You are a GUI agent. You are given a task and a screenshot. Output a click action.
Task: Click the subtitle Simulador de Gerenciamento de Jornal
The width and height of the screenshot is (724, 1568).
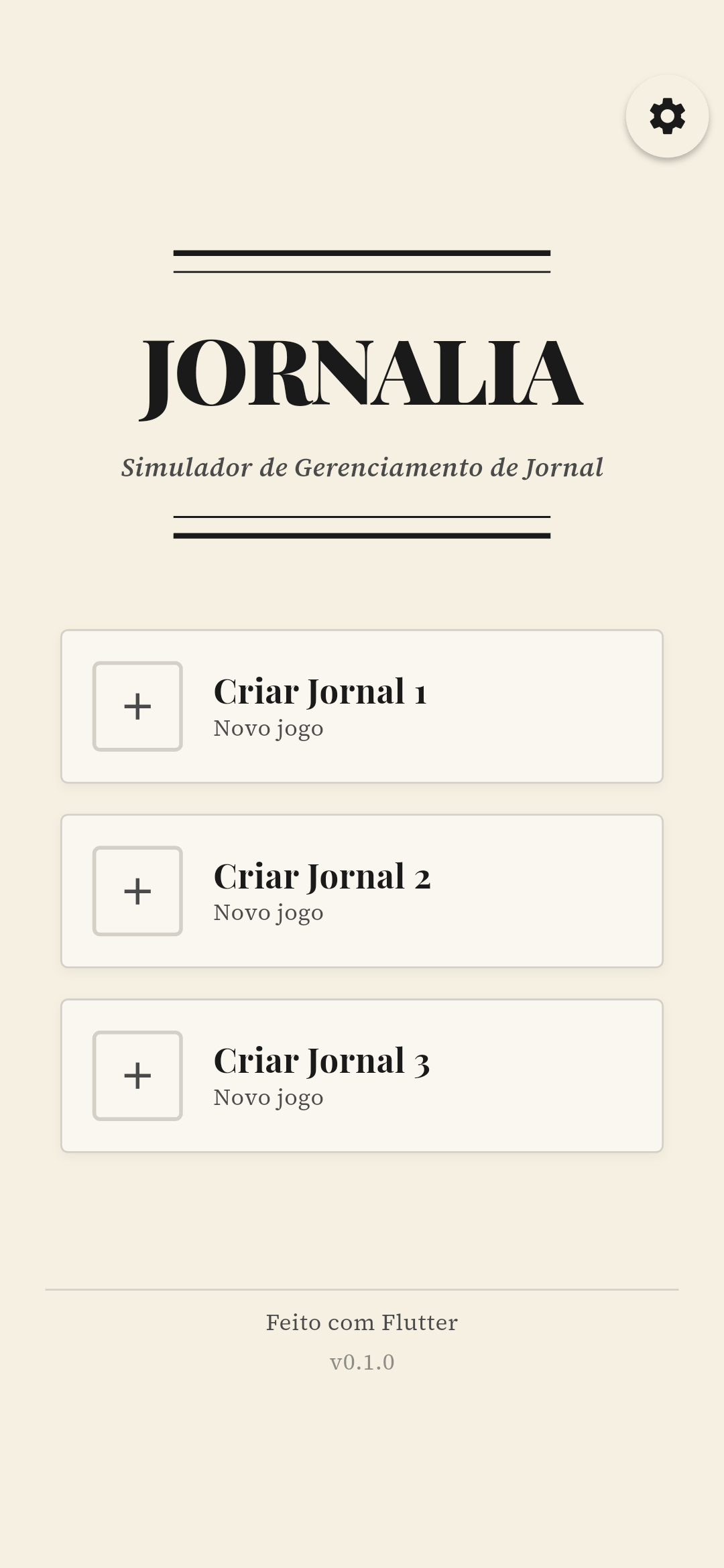click(362, 467)
